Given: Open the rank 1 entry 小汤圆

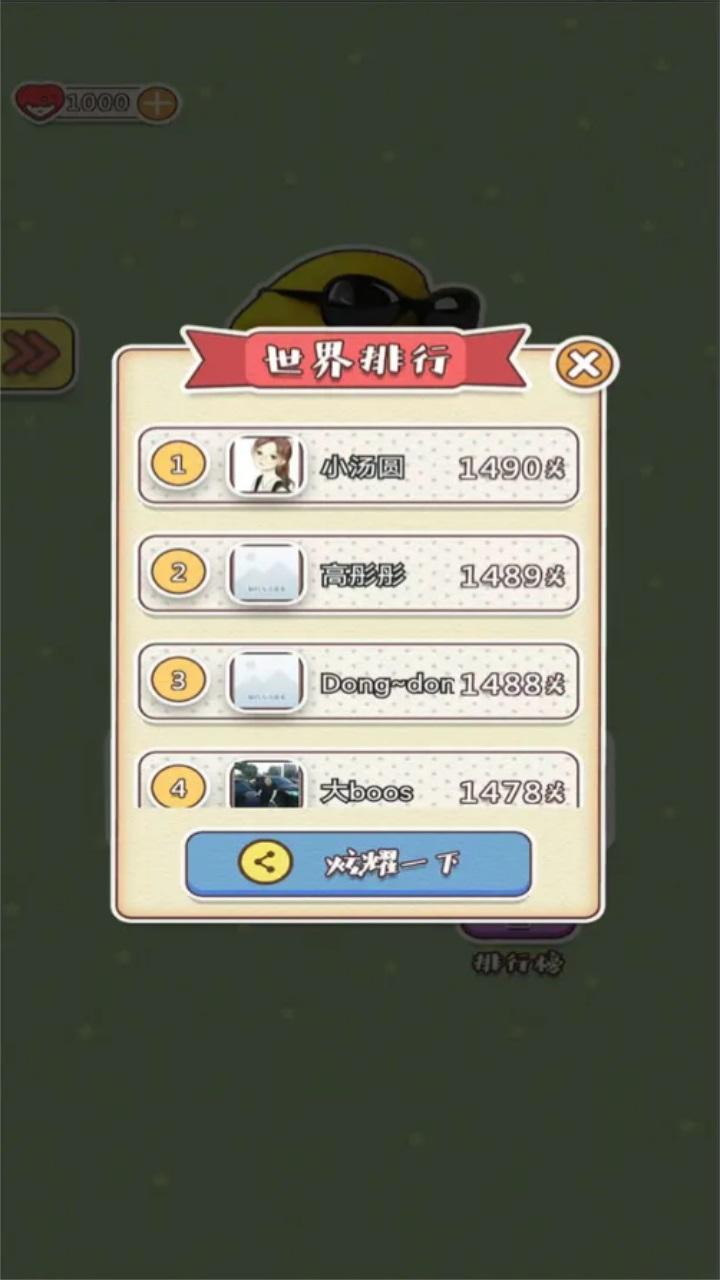Looking at the screenshot, I should tap(358, 466).
